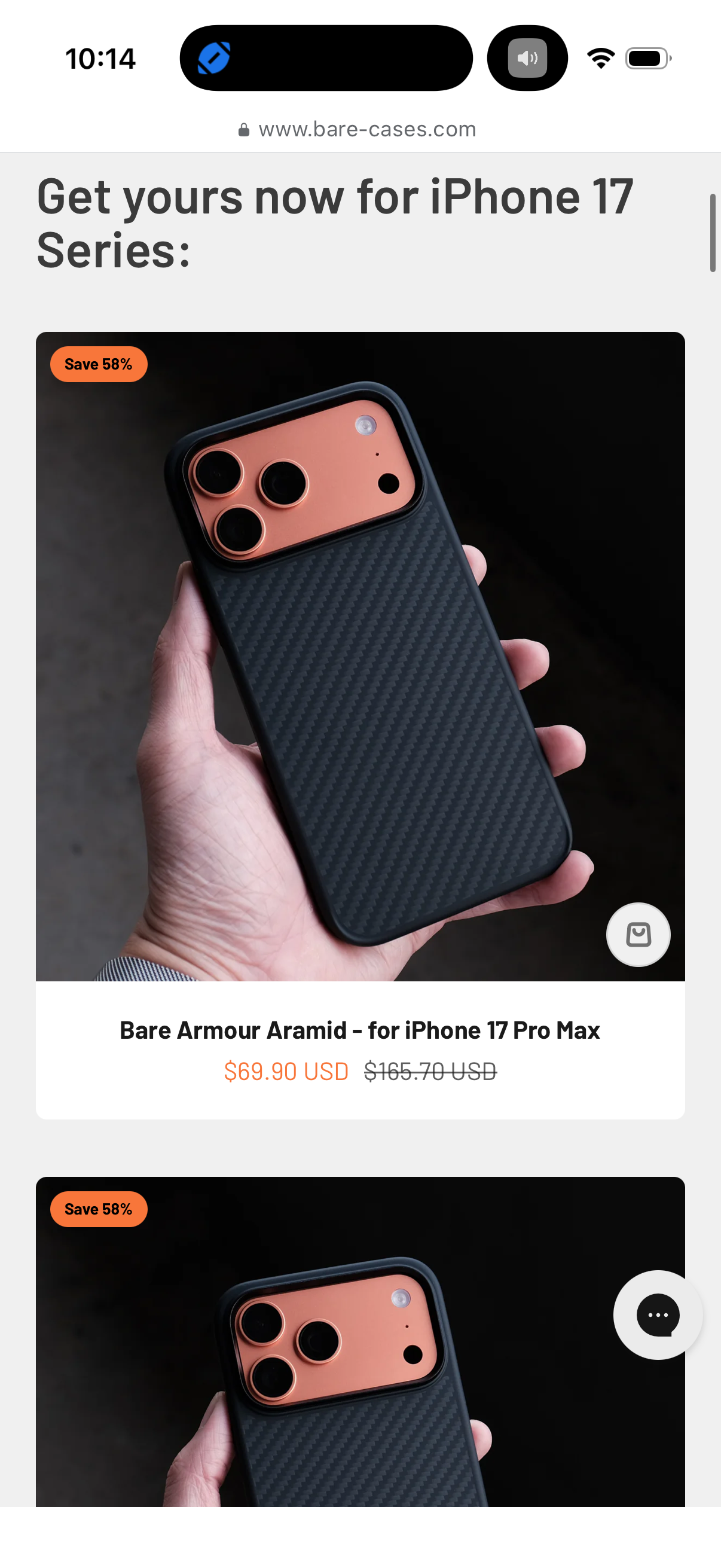Open the Bare Armour Aramid product title link
Viewport: 721px width, 1568px height.
[359, 1030]
